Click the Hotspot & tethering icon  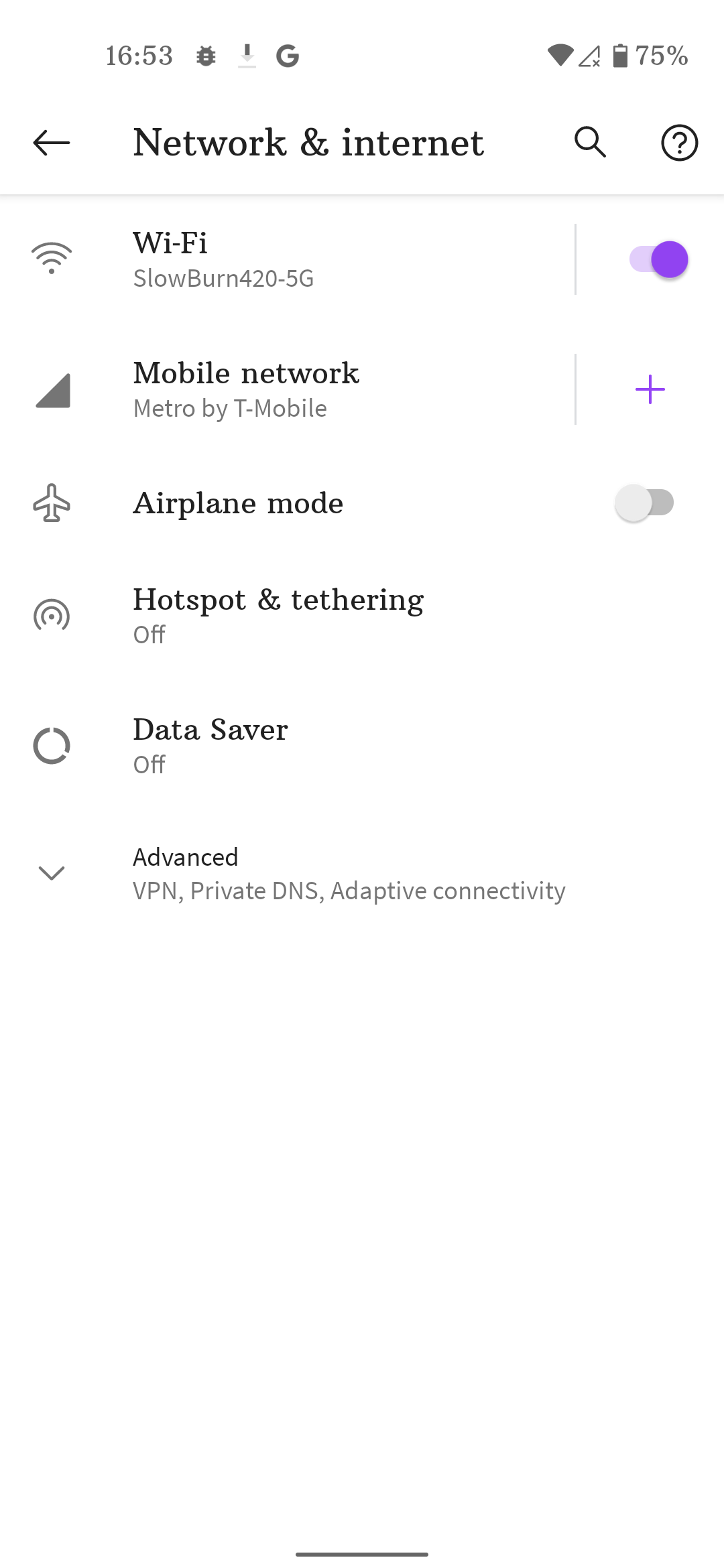[52, 615]
